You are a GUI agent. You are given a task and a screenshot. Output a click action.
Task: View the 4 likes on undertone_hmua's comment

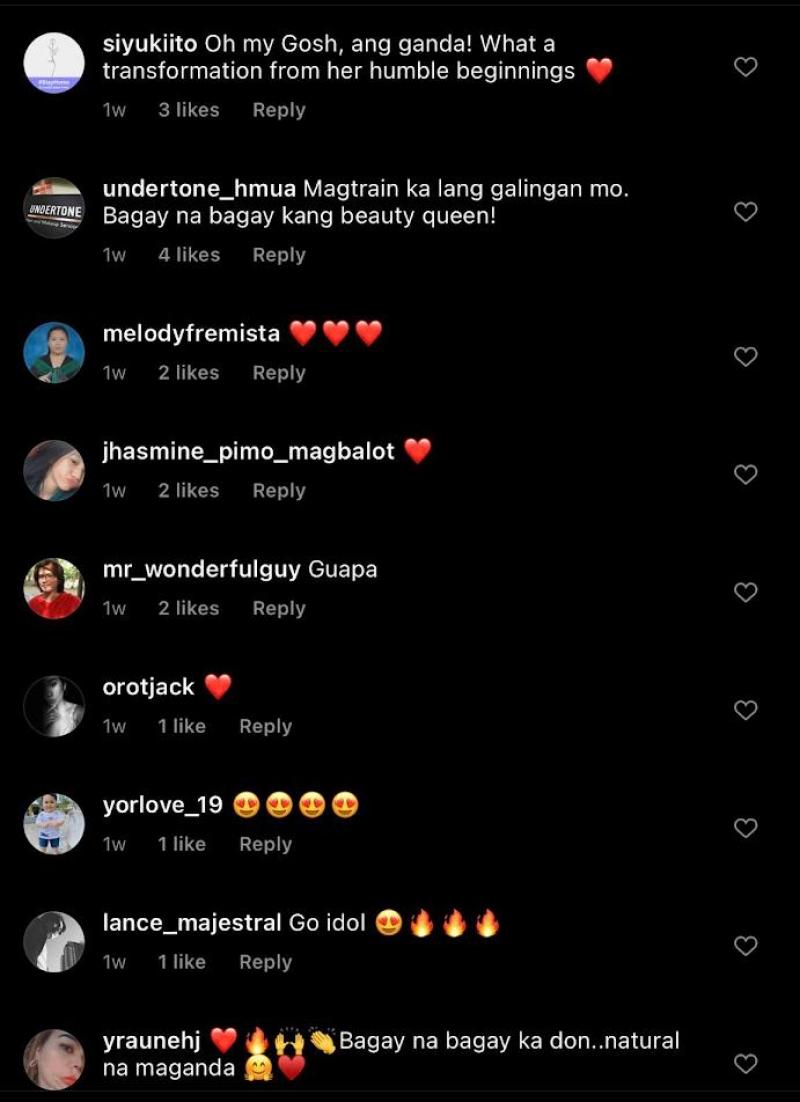tap(188, 255)
